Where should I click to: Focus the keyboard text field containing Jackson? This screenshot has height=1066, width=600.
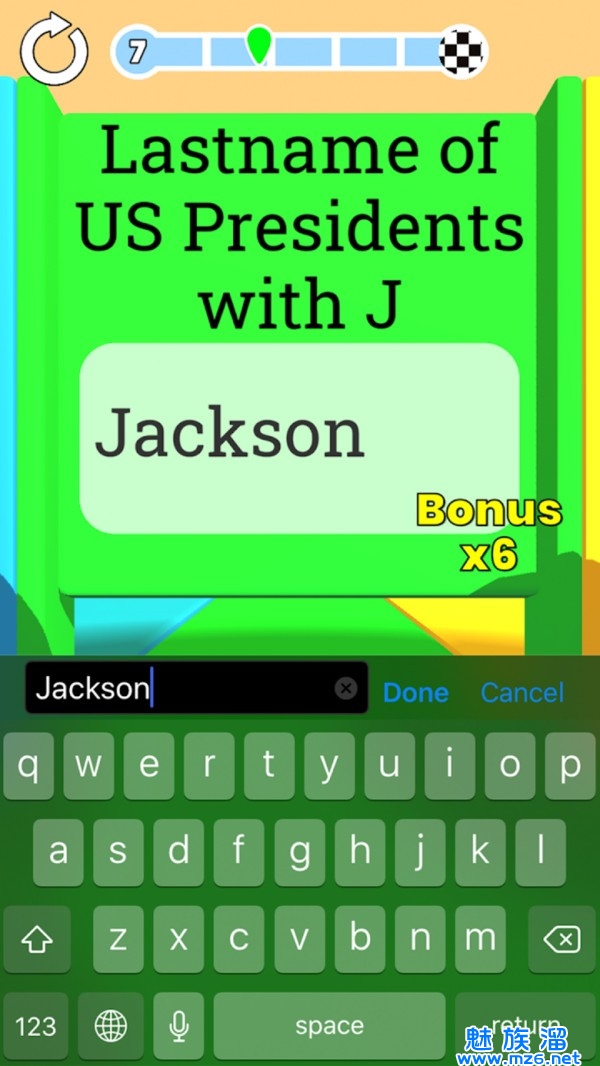(180, 688)
